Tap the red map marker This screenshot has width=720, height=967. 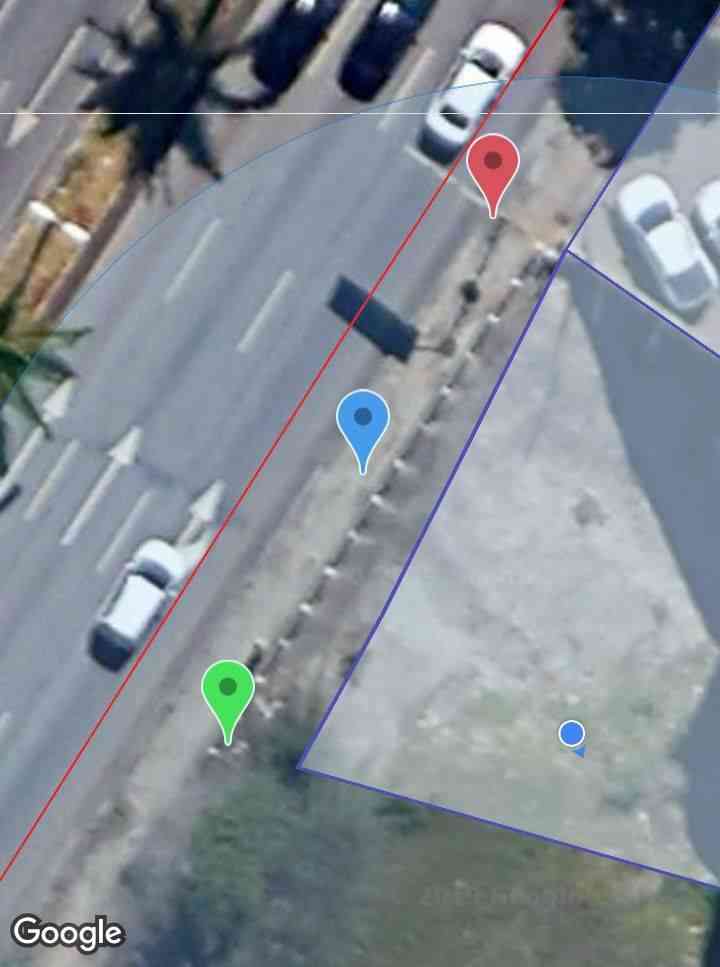tap(493, 167)
